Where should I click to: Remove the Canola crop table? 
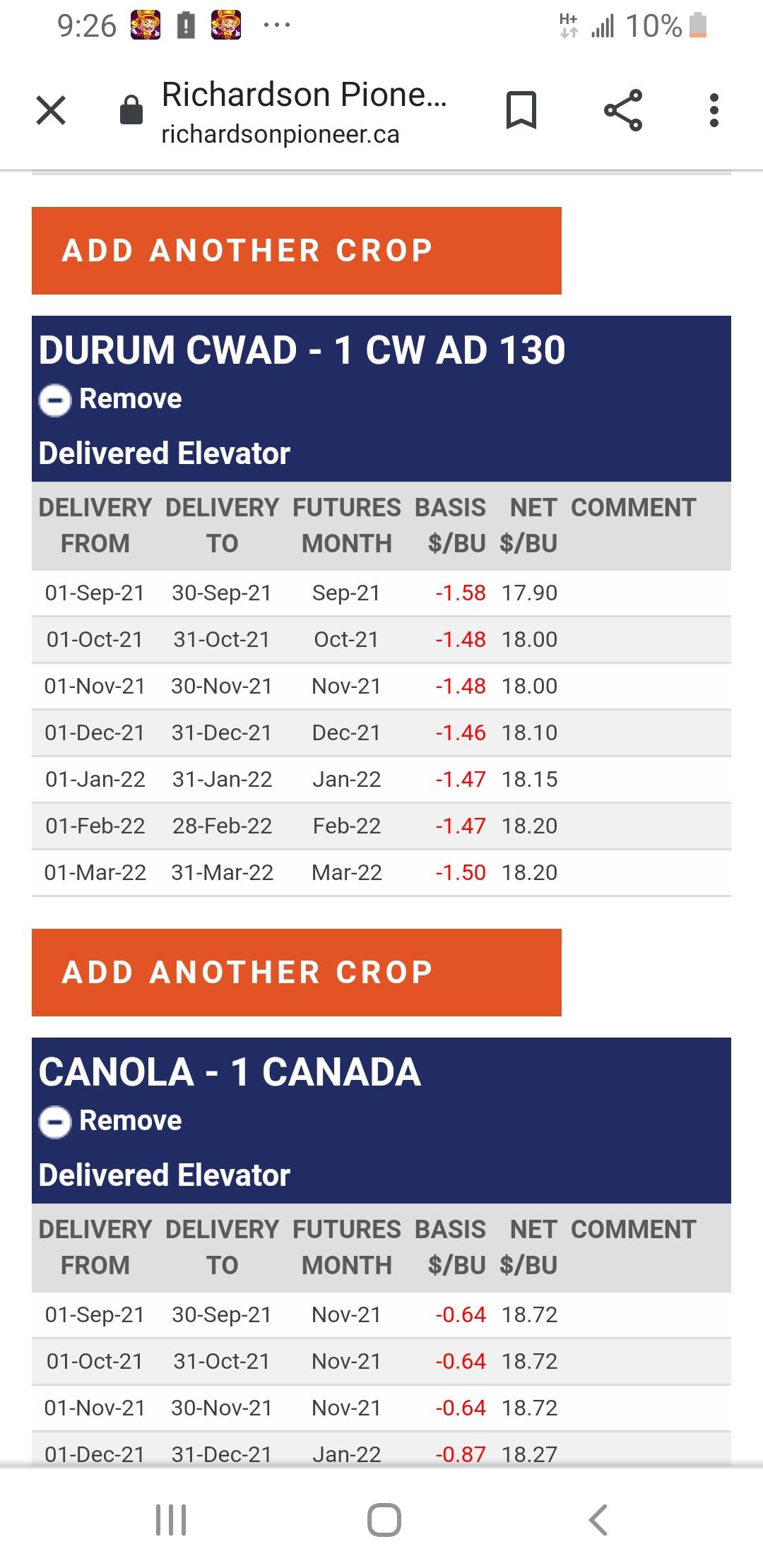point(110,1121)
